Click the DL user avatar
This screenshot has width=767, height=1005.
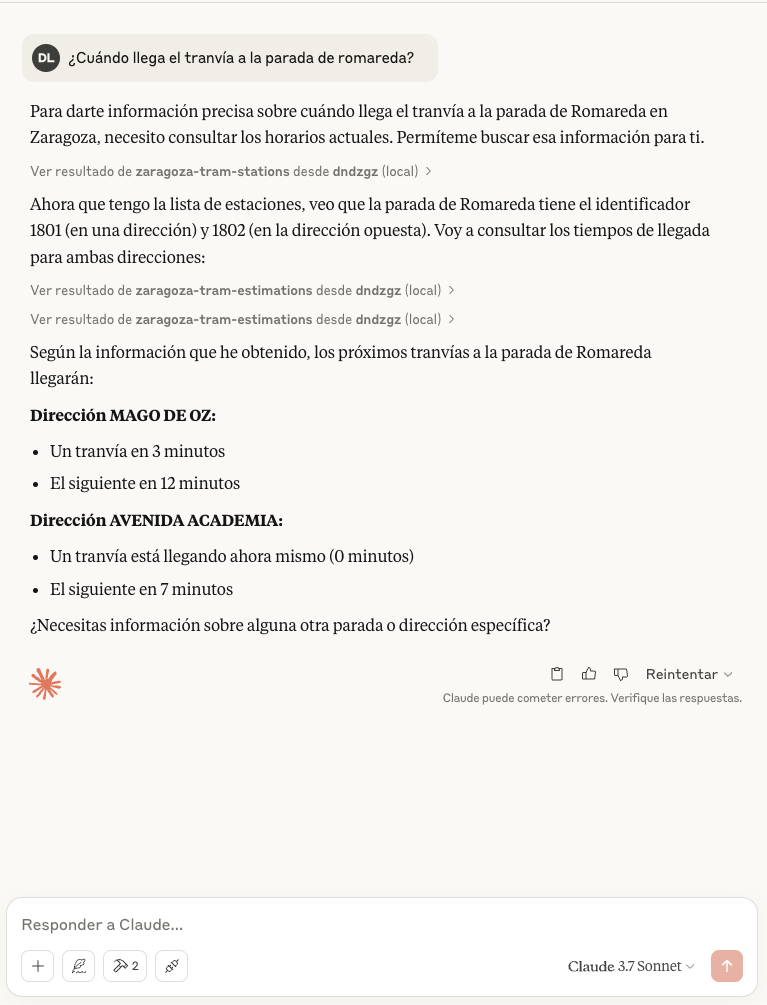pyautogui.click(x=46, y=58)
